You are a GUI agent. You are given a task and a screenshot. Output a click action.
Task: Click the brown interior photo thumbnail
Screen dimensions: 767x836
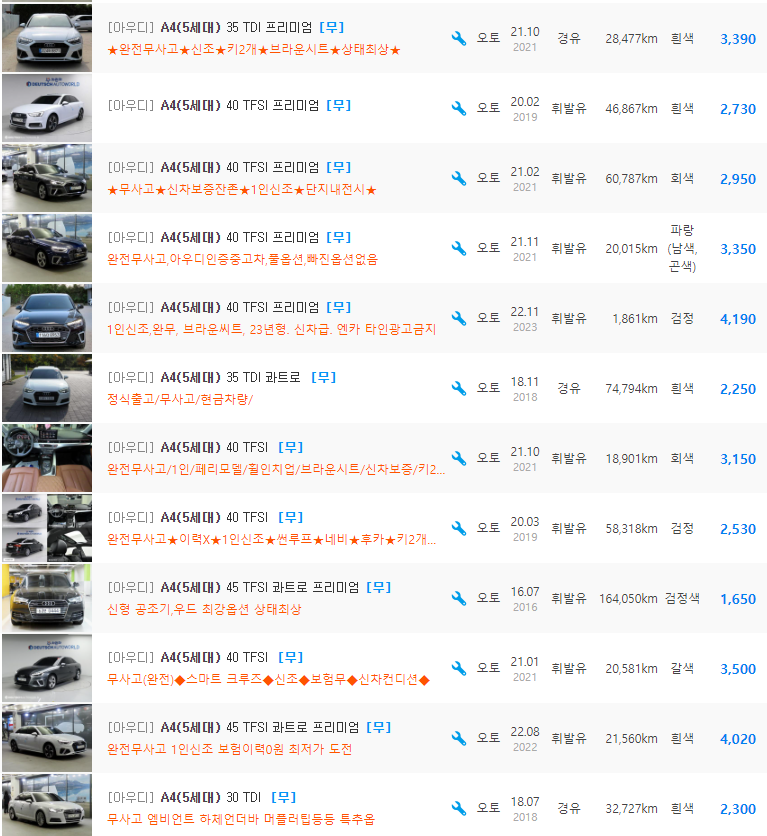[47, 458]
